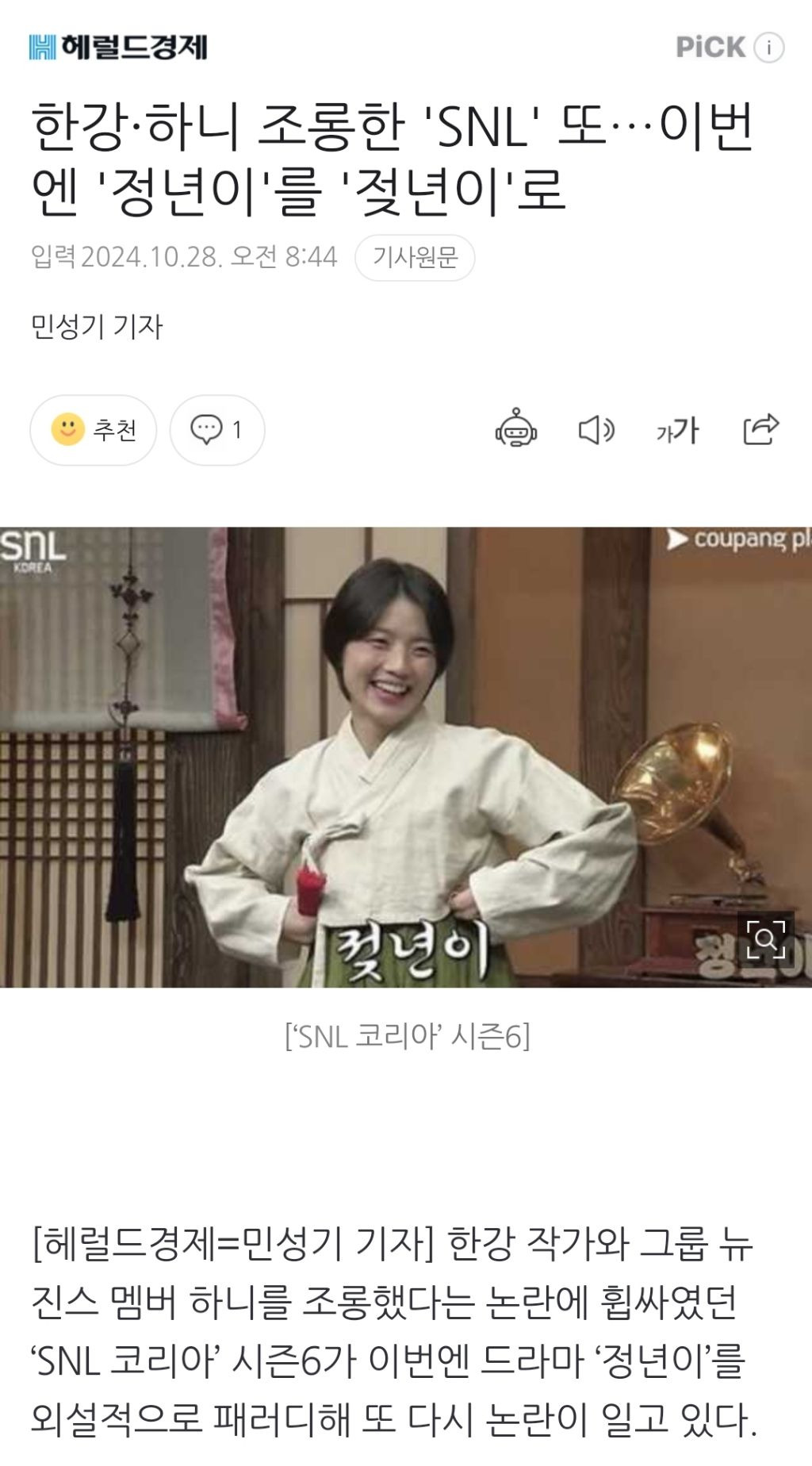
Task: Listen to article with speaker icon
Action: pyautogui.click(x=596, y=430)
